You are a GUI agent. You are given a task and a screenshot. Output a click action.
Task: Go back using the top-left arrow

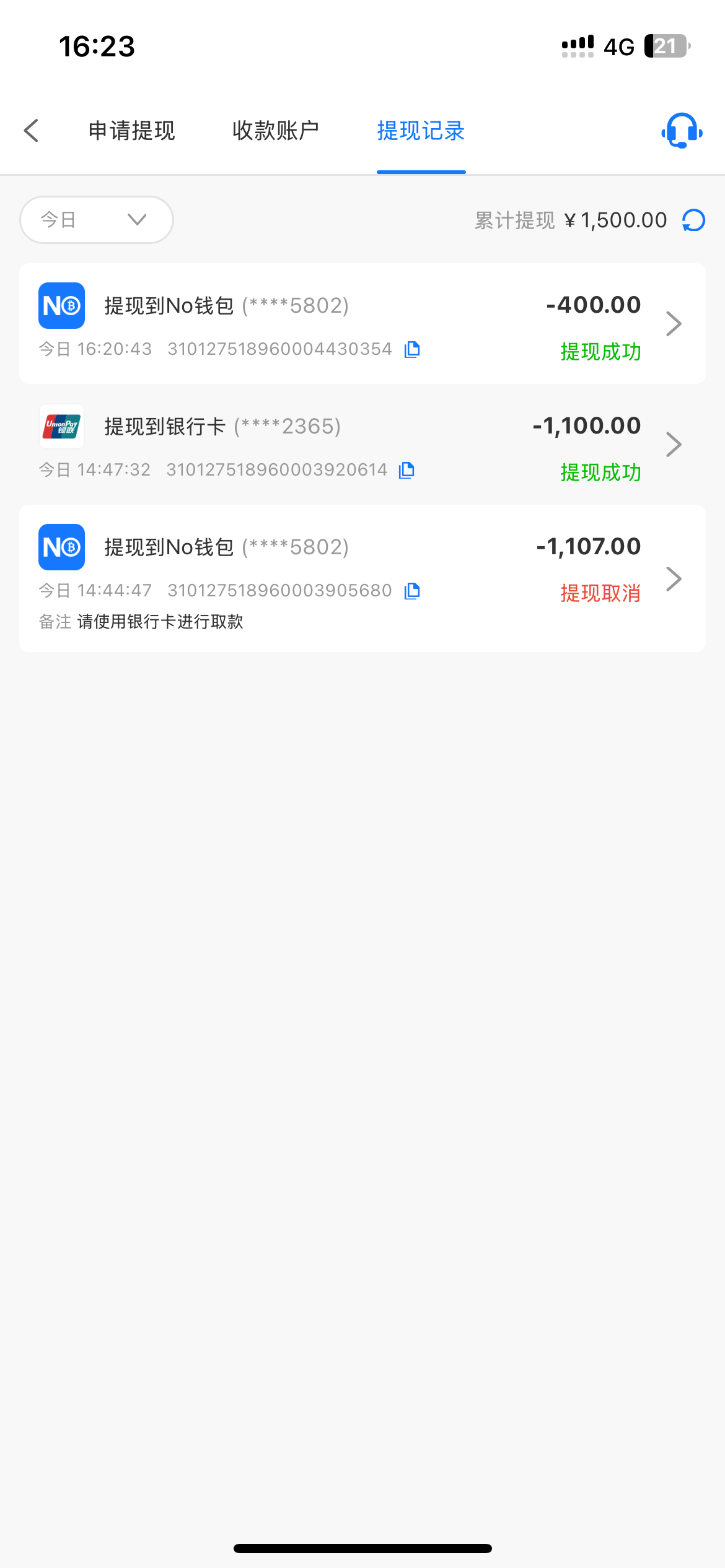[x=32, y=131]
